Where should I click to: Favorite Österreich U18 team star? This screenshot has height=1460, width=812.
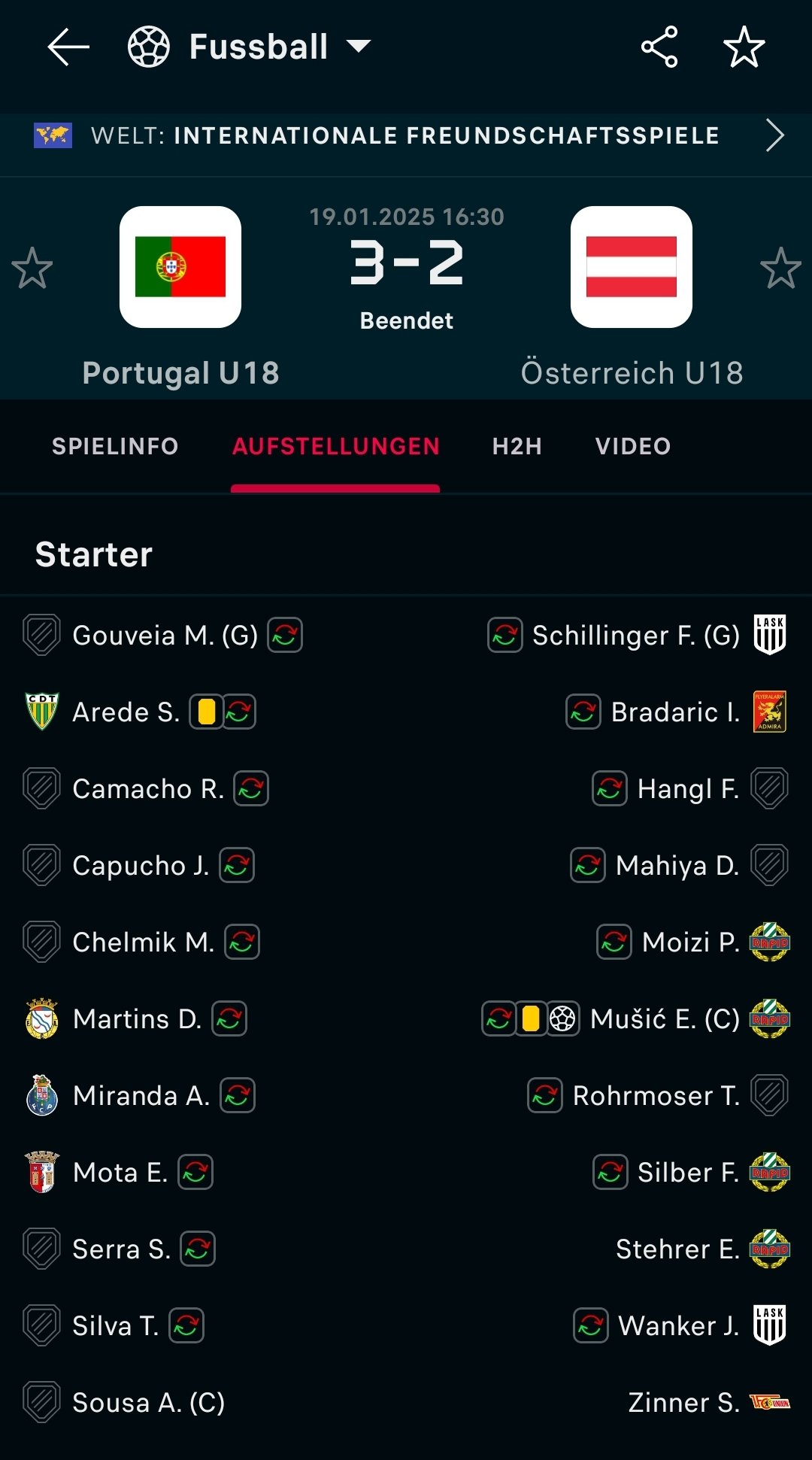point(780,268)
